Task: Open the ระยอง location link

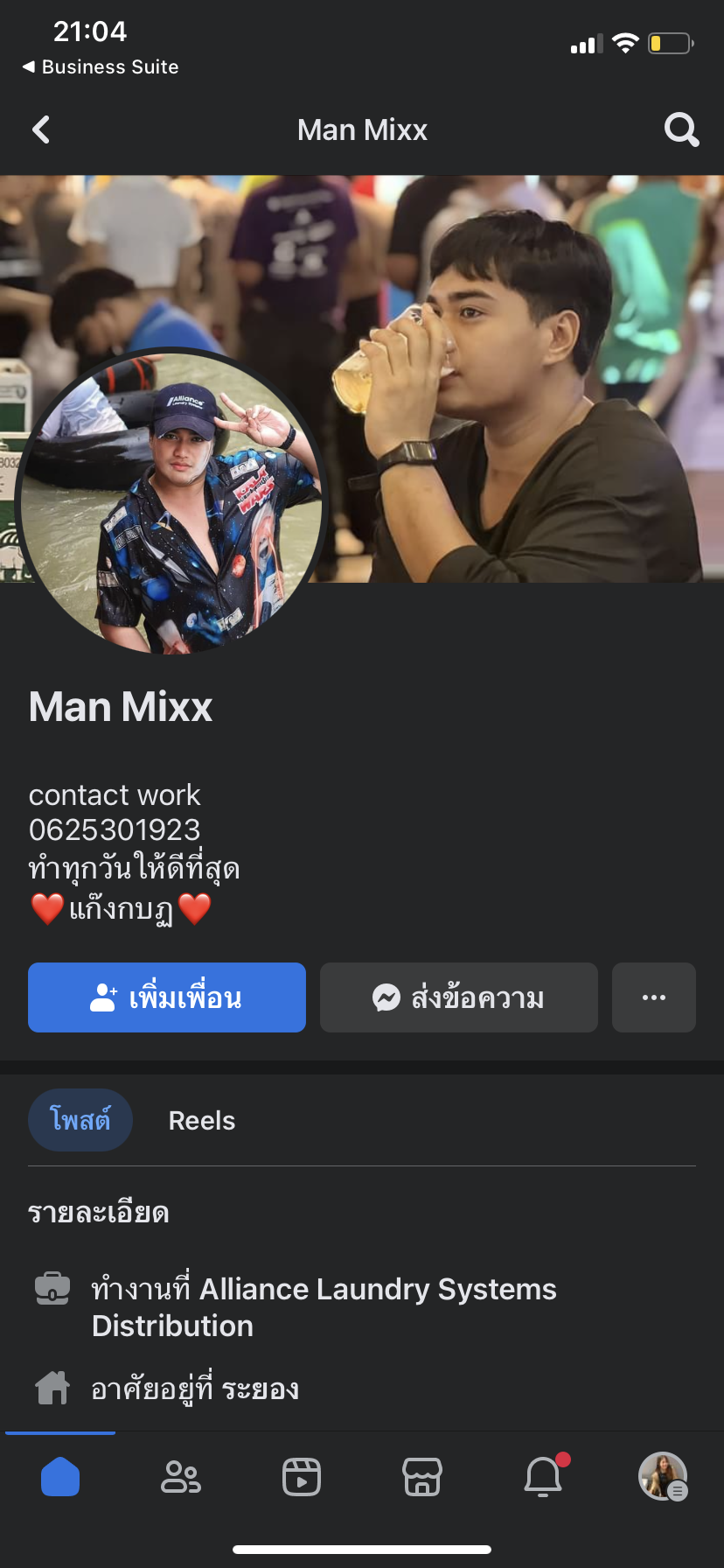Action: point(261,1389)
